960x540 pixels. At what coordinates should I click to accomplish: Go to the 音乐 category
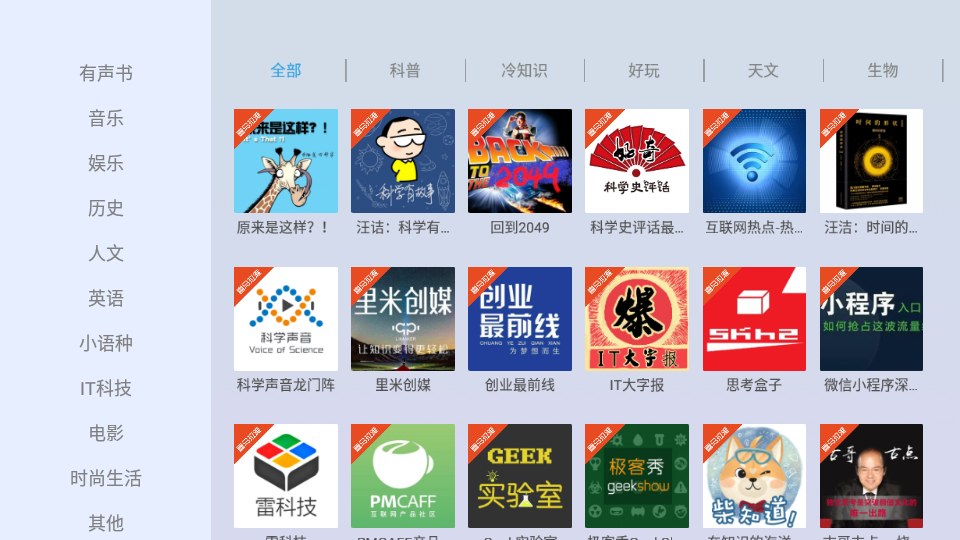[x=106, y=118]
